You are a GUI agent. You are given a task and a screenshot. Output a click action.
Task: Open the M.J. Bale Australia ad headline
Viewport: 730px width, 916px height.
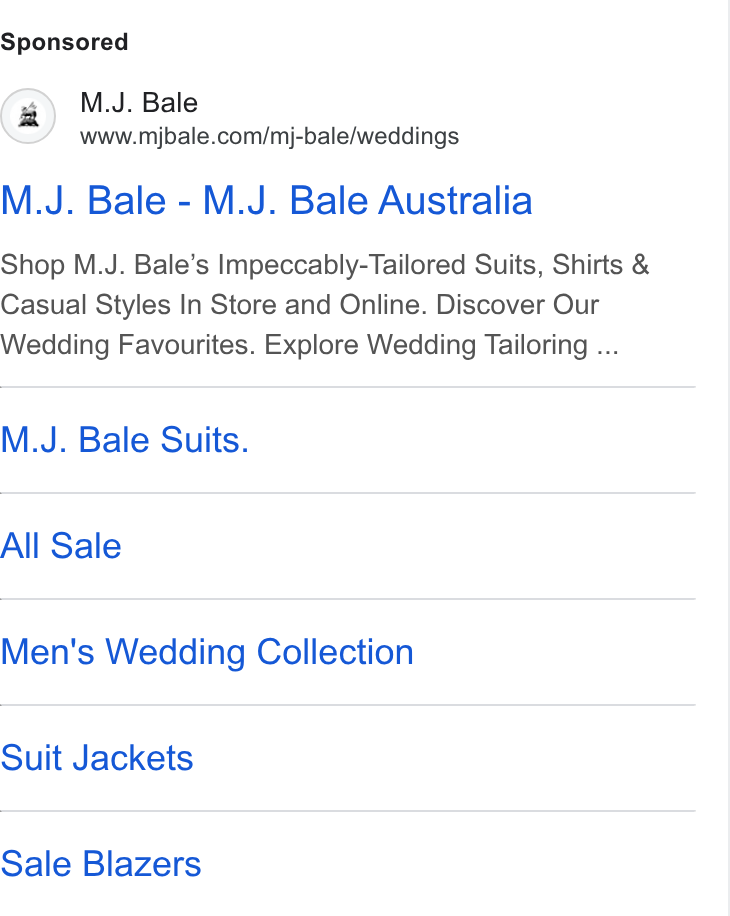tap(266, 201)
